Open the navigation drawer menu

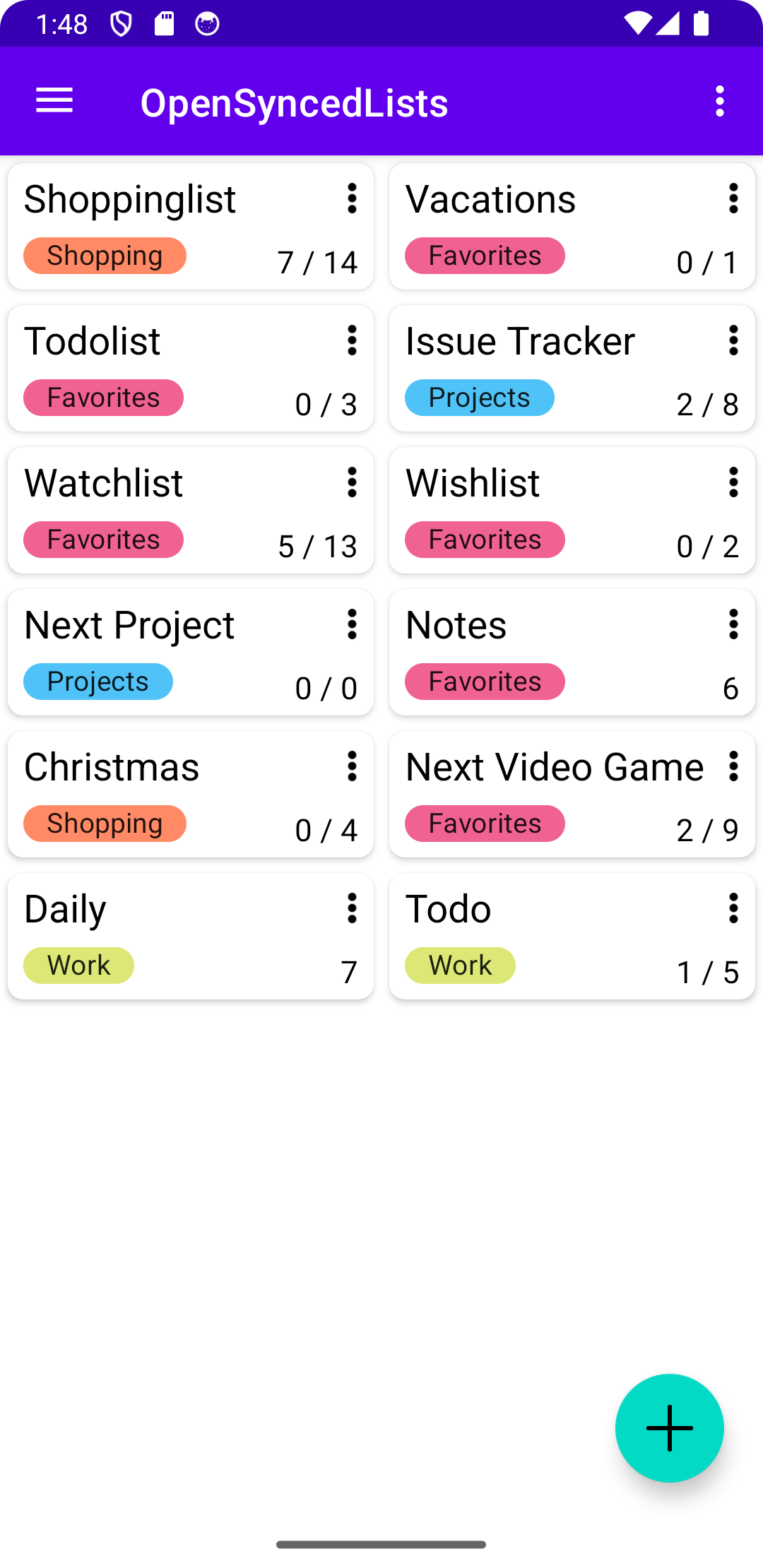[54, 101]
